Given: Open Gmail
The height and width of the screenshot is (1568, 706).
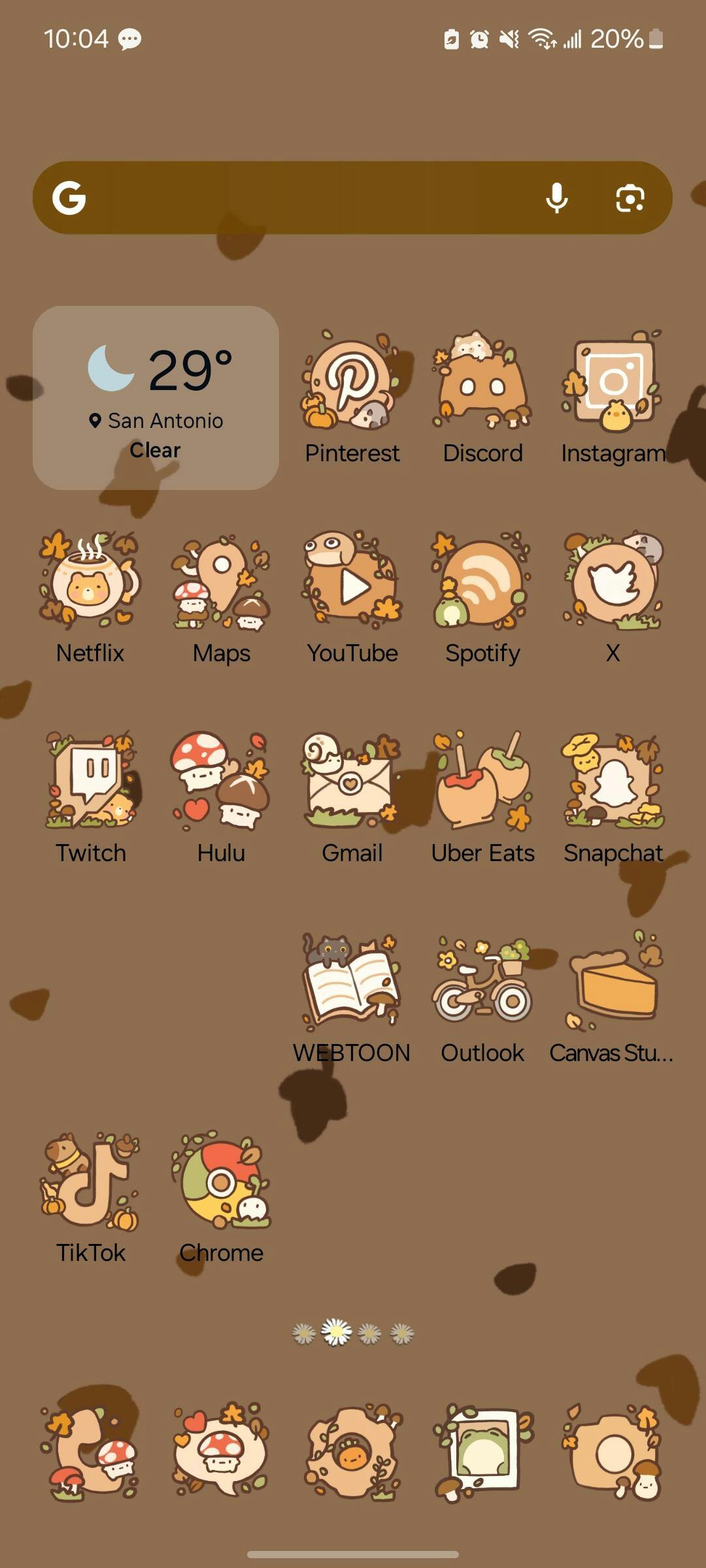Looking at the screenshot, I should coord(352,781).
